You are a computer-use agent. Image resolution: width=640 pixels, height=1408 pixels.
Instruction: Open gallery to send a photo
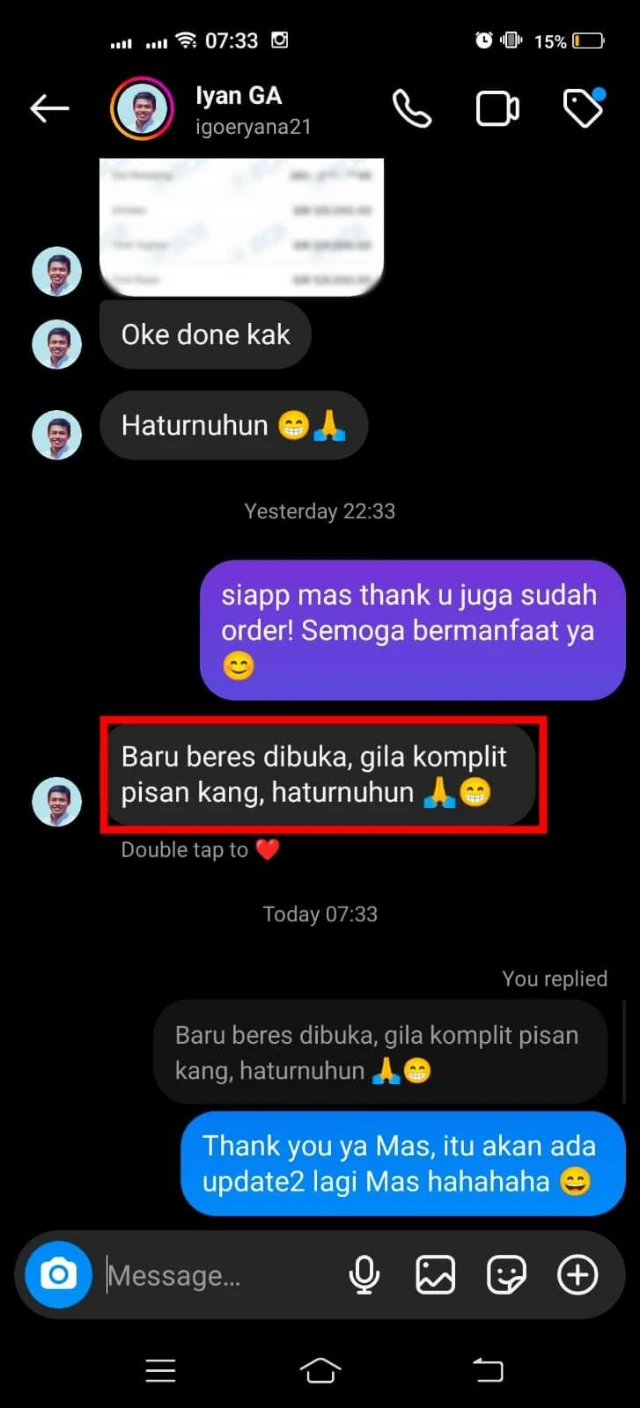[435, 1275]
